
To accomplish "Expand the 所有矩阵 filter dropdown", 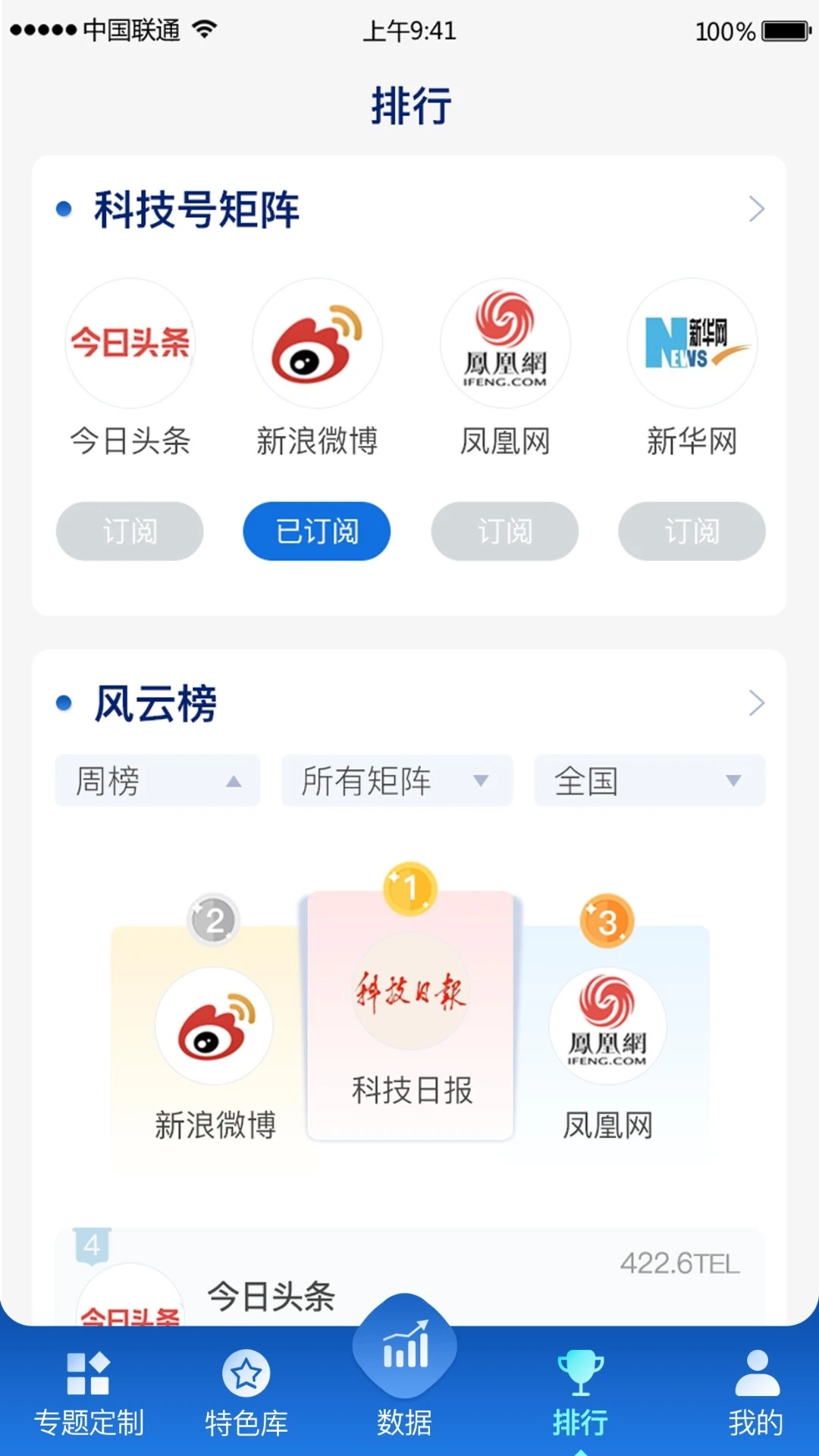I will coord(396,780).
